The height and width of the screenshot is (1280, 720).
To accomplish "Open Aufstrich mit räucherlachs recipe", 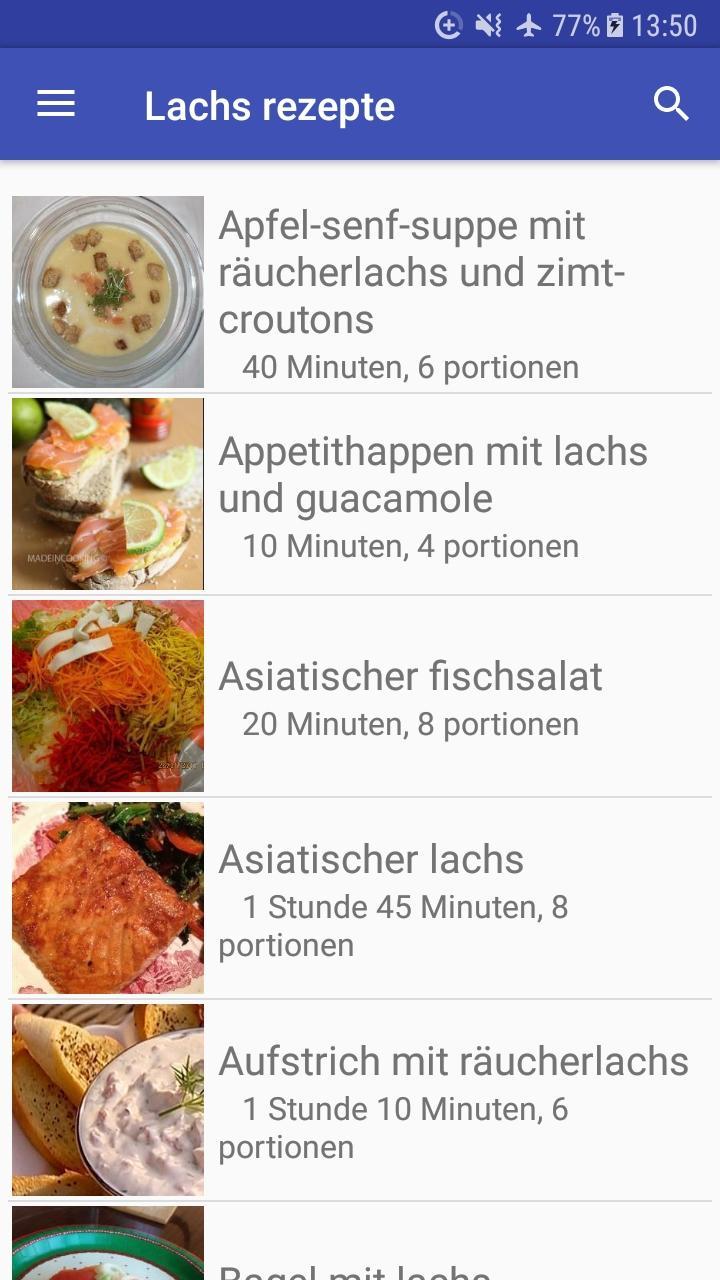I will (360, 1100).
